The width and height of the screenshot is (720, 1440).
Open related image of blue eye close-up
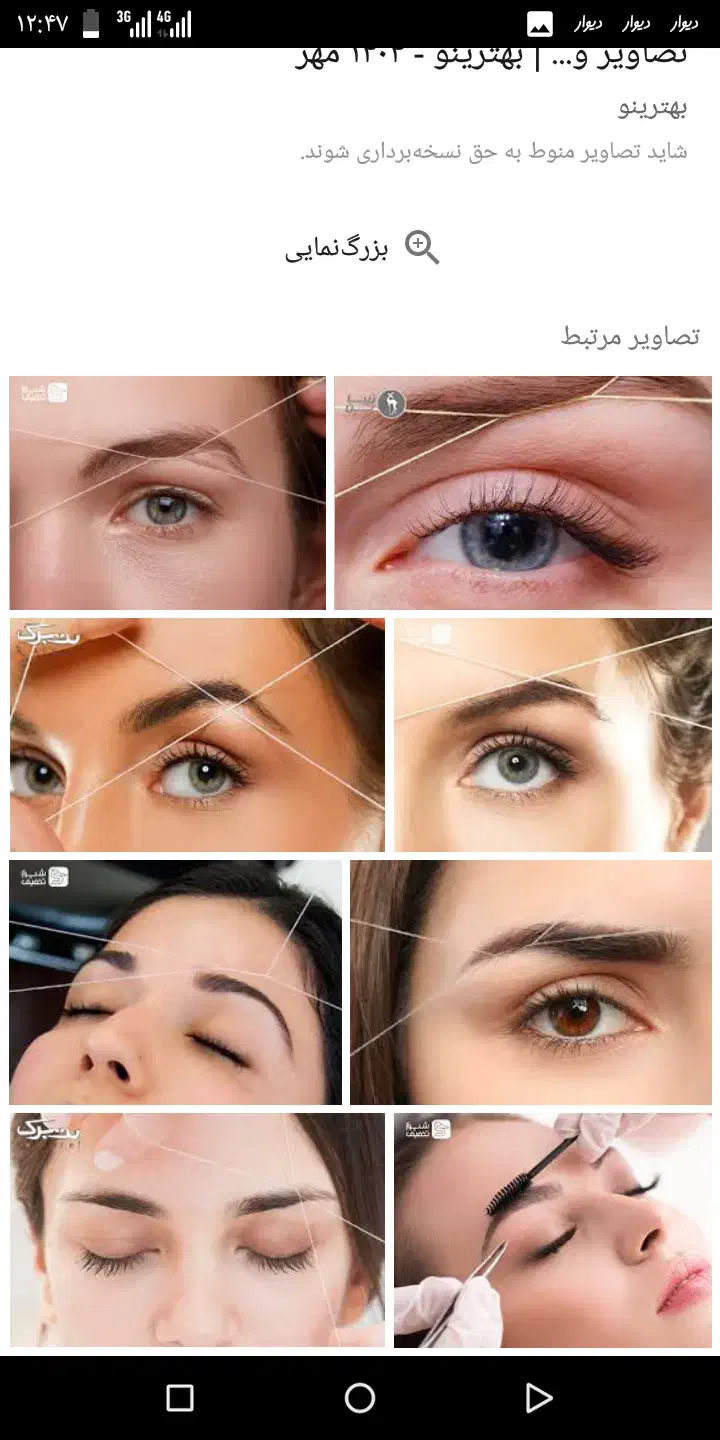[522, 492]
